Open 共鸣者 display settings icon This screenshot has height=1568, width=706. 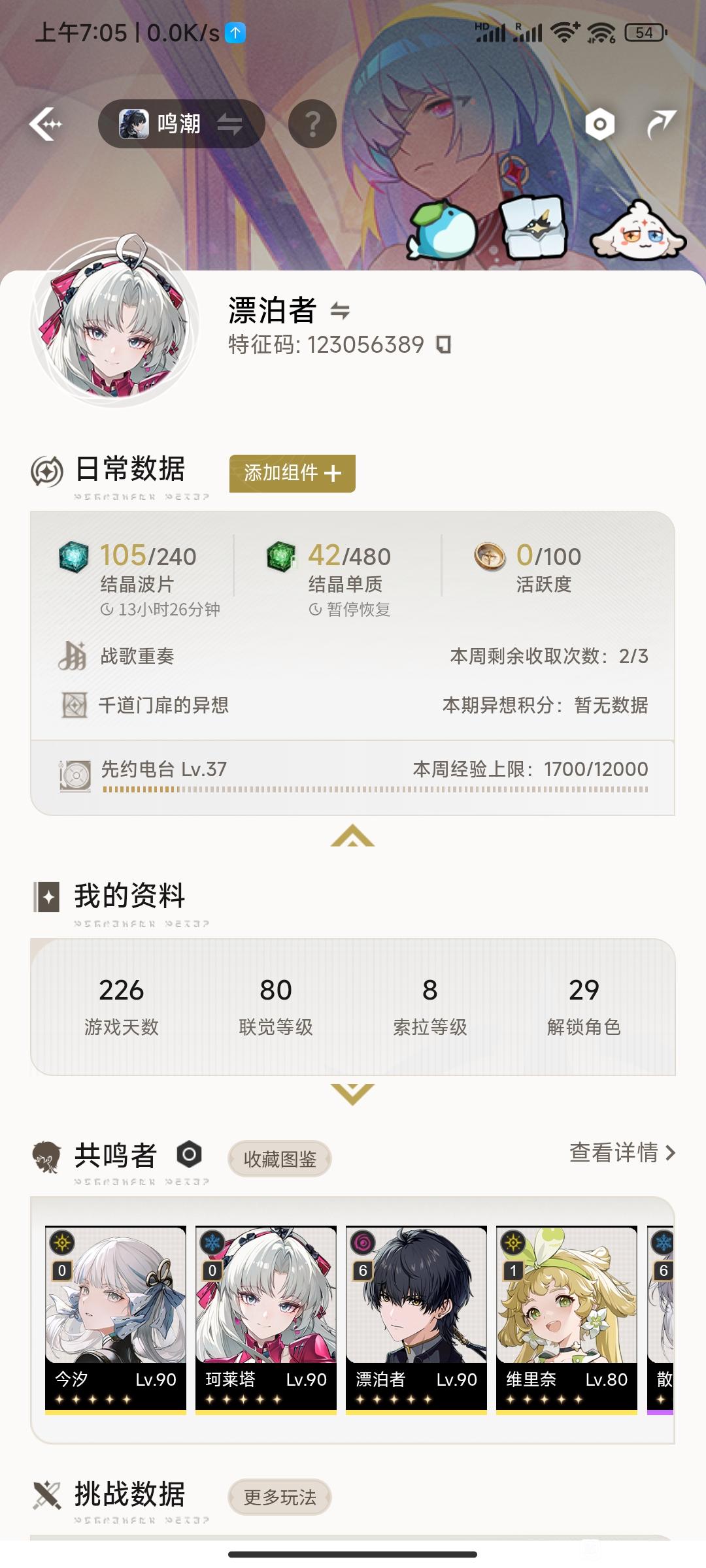coord(189,1154)
